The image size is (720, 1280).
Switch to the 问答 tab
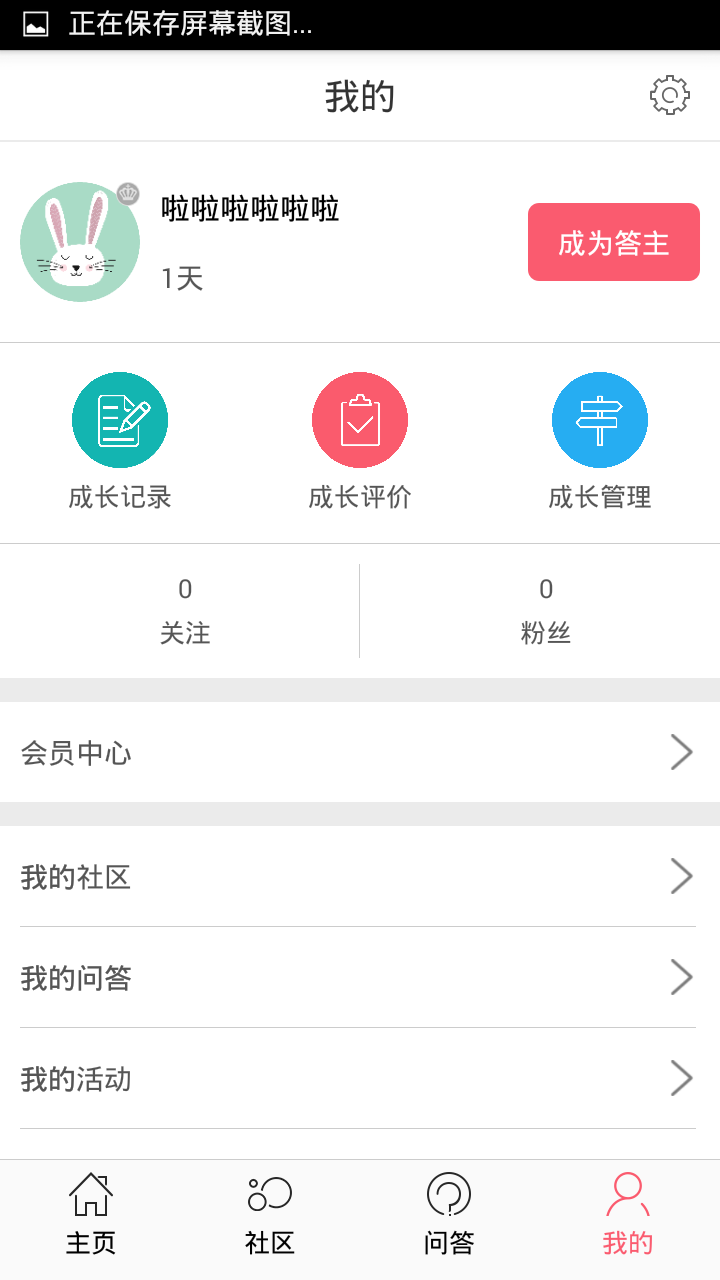[x=449, y=1214]
